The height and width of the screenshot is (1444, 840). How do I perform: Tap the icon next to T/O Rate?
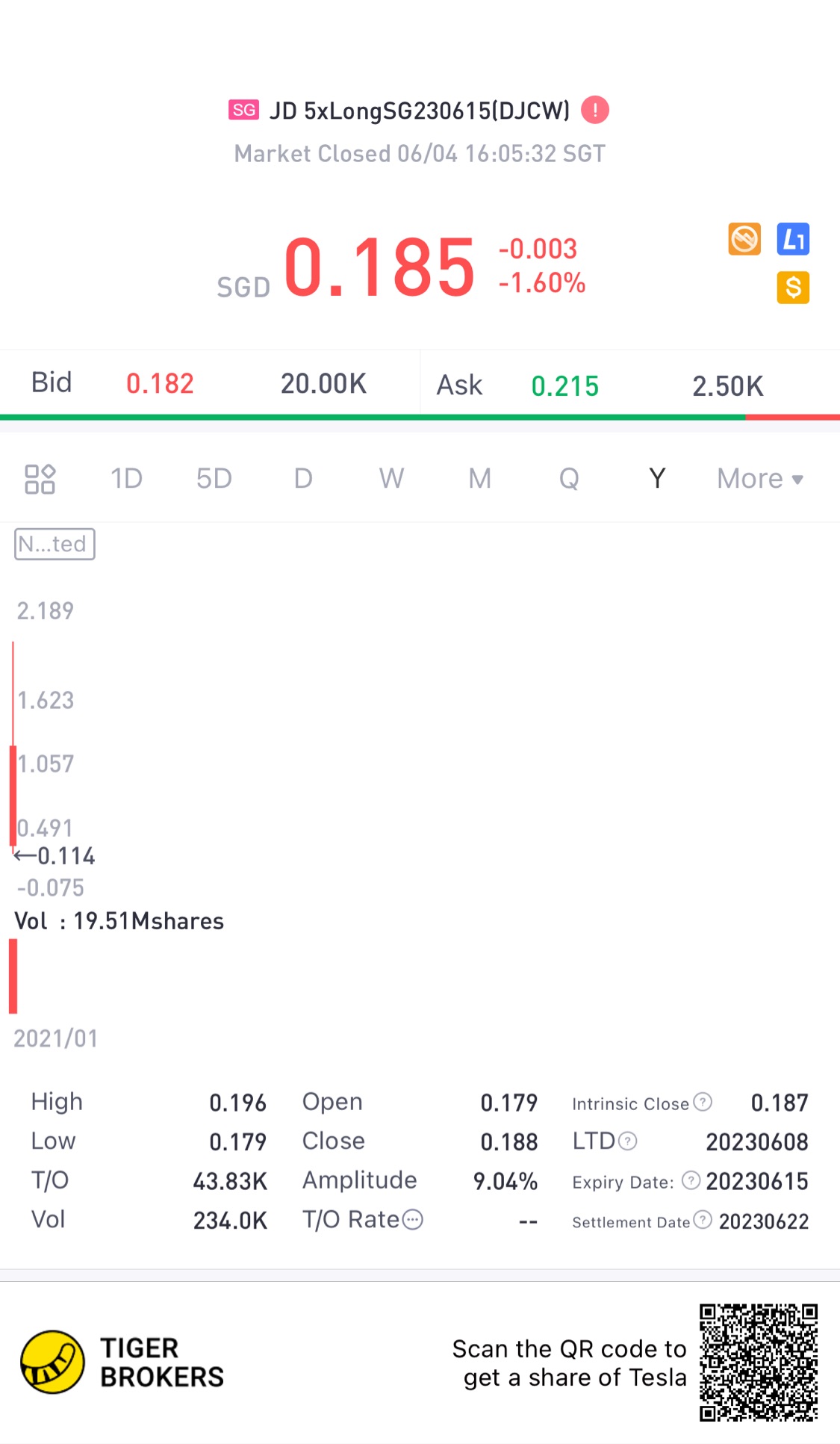[413, 1220]
